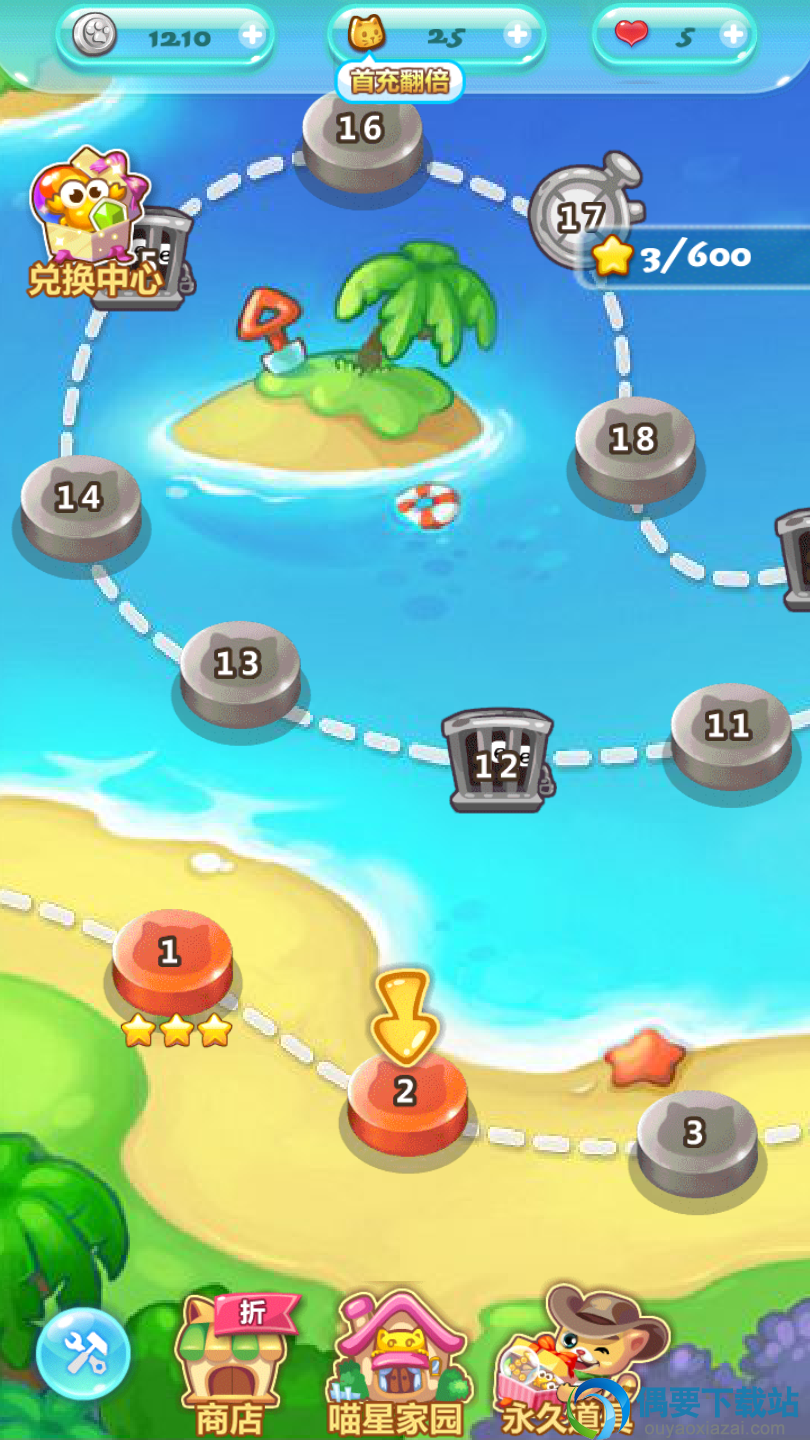Add more silver paw coins
The width and height of the screenshot is (810, 1440).
[x=251, y=35]
